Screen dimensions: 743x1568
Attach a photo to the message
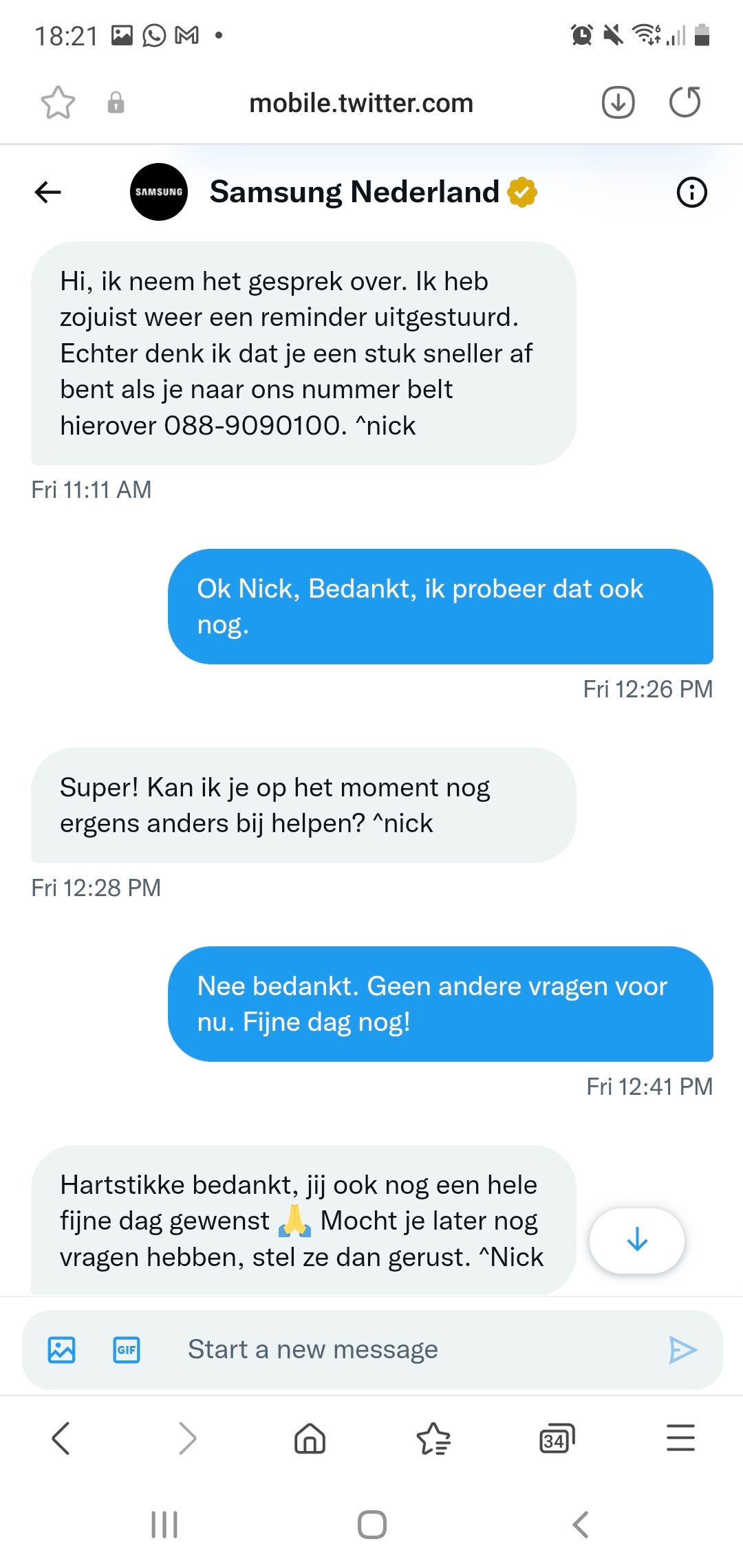pos(62,1349)
